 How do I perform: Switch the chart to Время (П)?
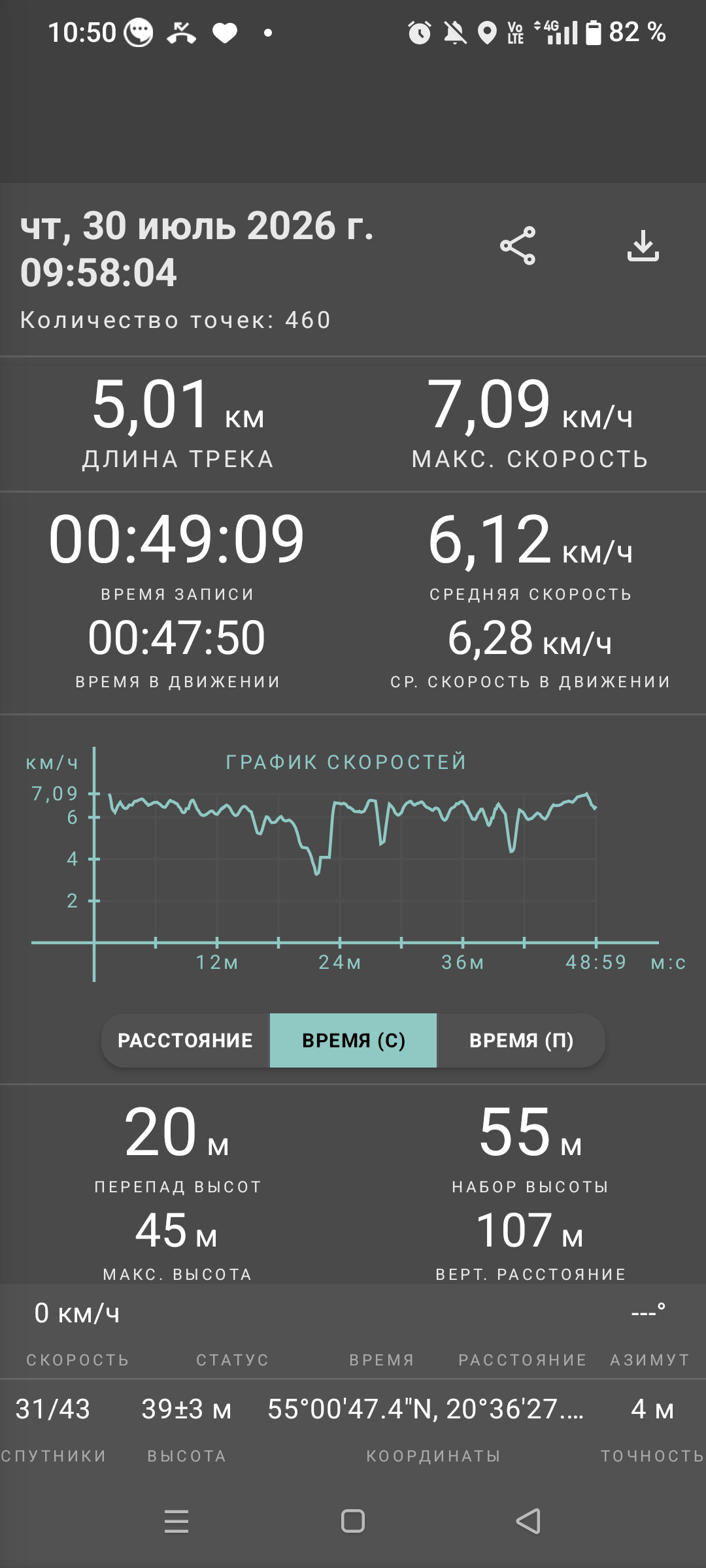(x=521, y=1040)
